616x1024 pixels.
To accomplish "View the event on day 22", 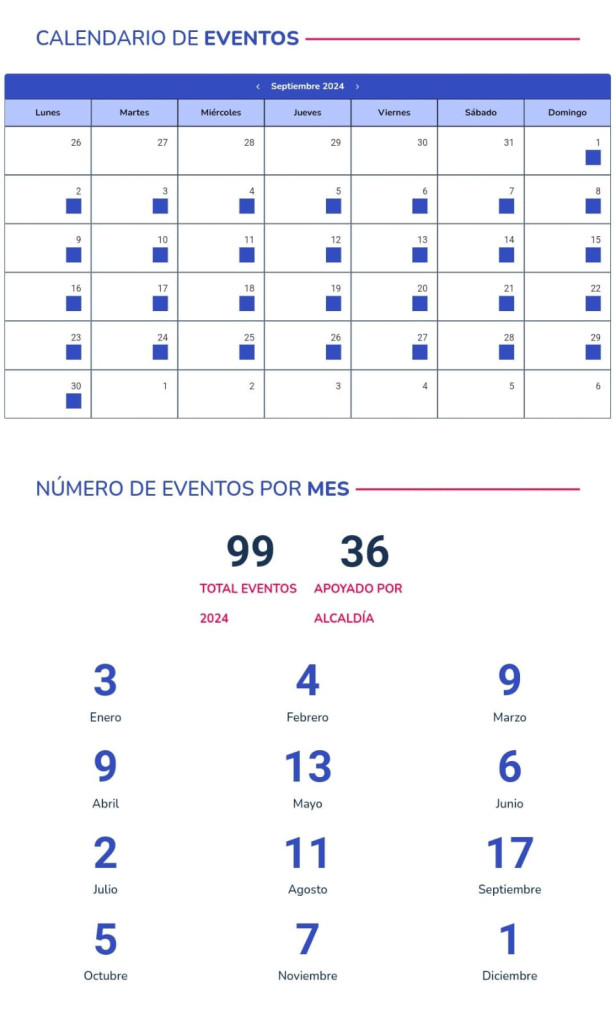I will (x=593, y=304).
